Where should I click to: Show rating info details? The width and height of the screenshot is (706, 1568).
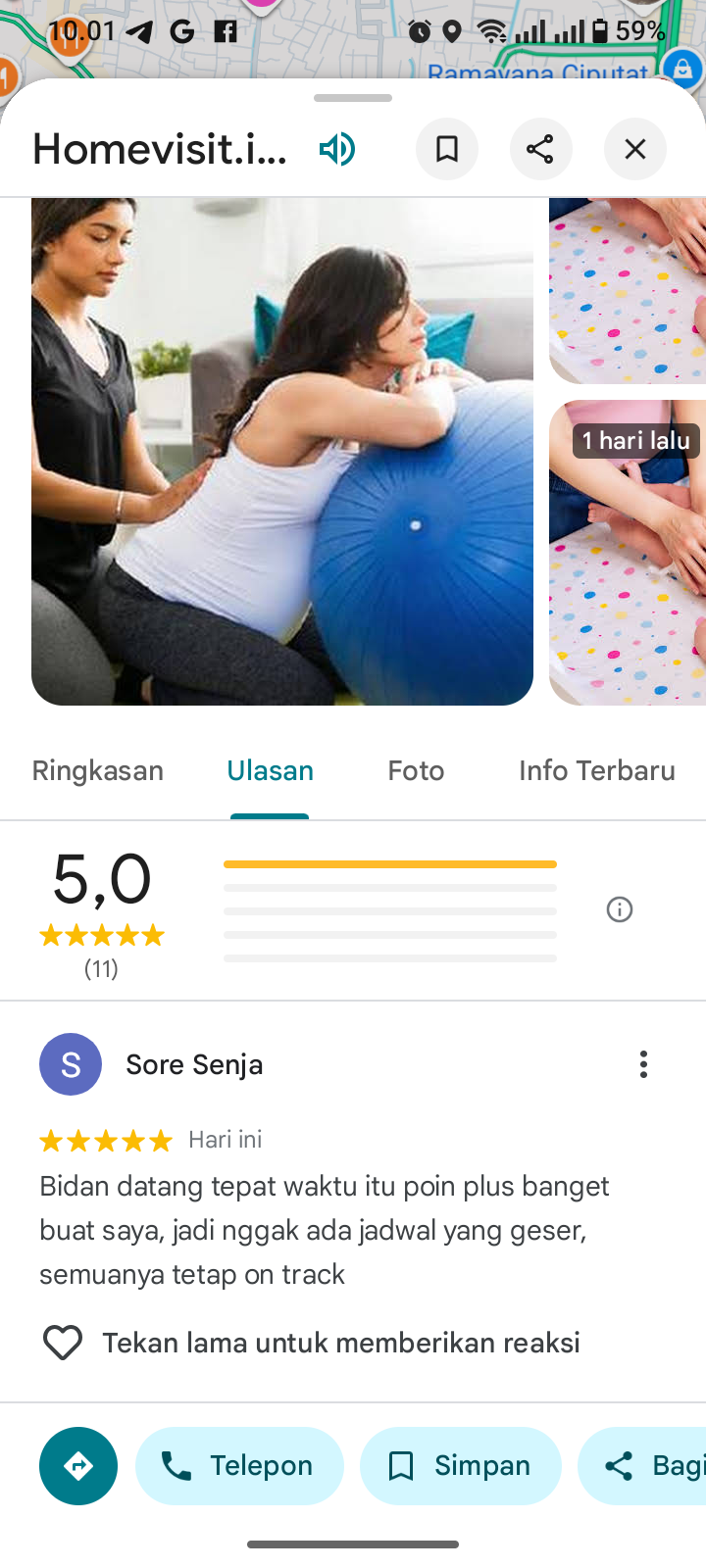tap(620, 909)
